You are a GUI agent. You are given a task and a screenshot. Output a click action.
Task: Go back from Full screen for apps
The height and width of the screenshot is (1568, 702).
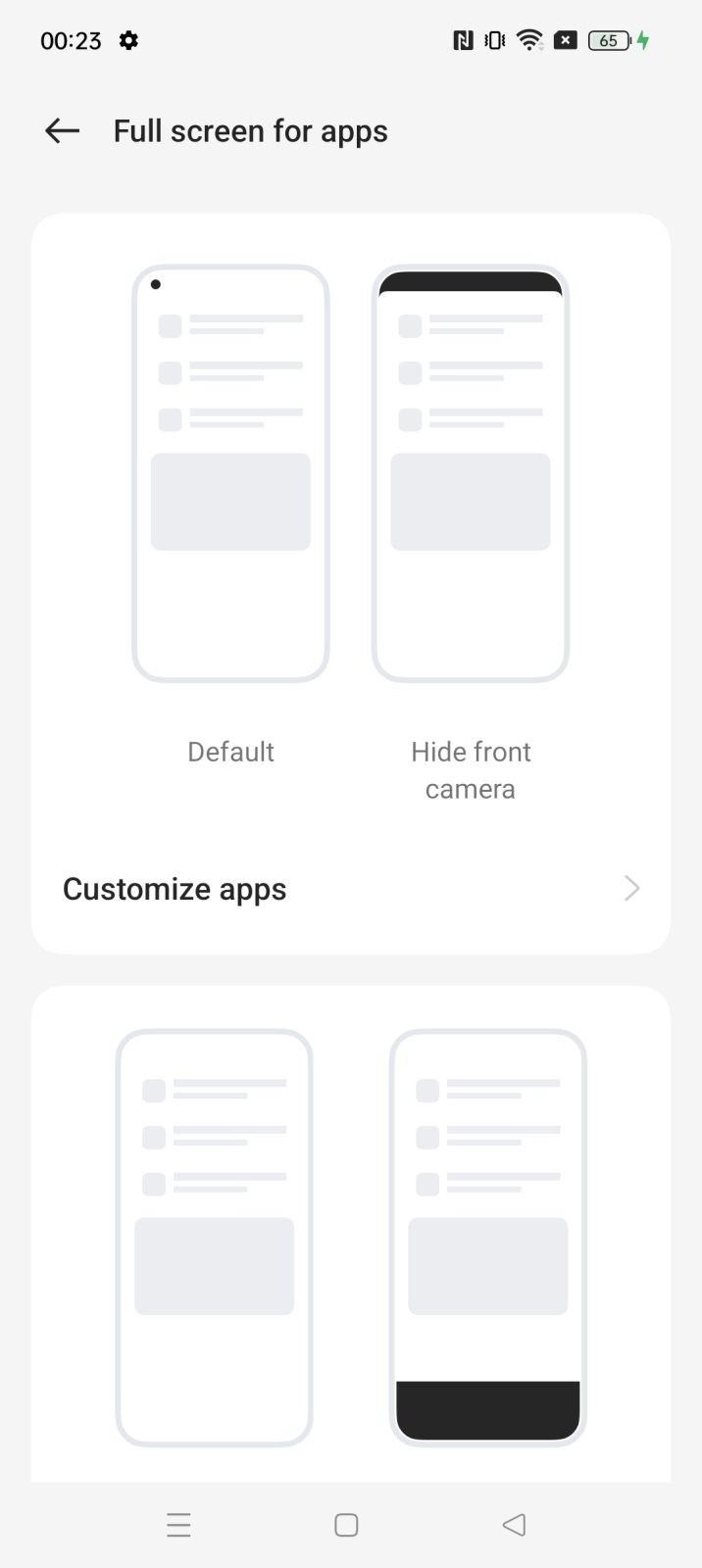62,130
